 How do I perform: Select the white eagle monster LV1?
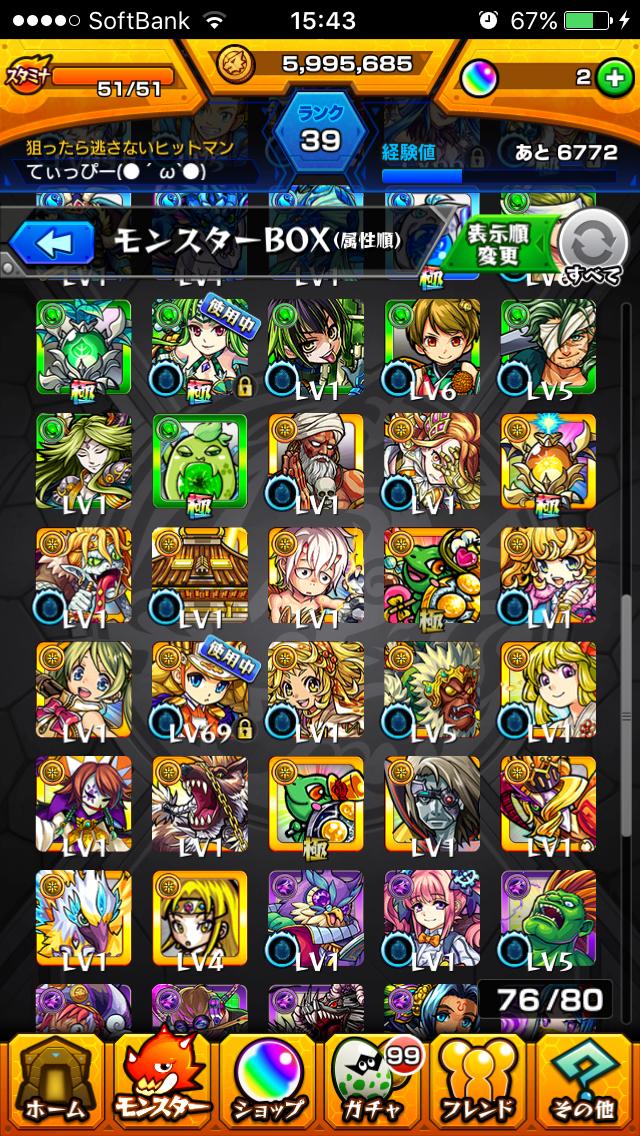pyautogui.click(x=84, y=919)
